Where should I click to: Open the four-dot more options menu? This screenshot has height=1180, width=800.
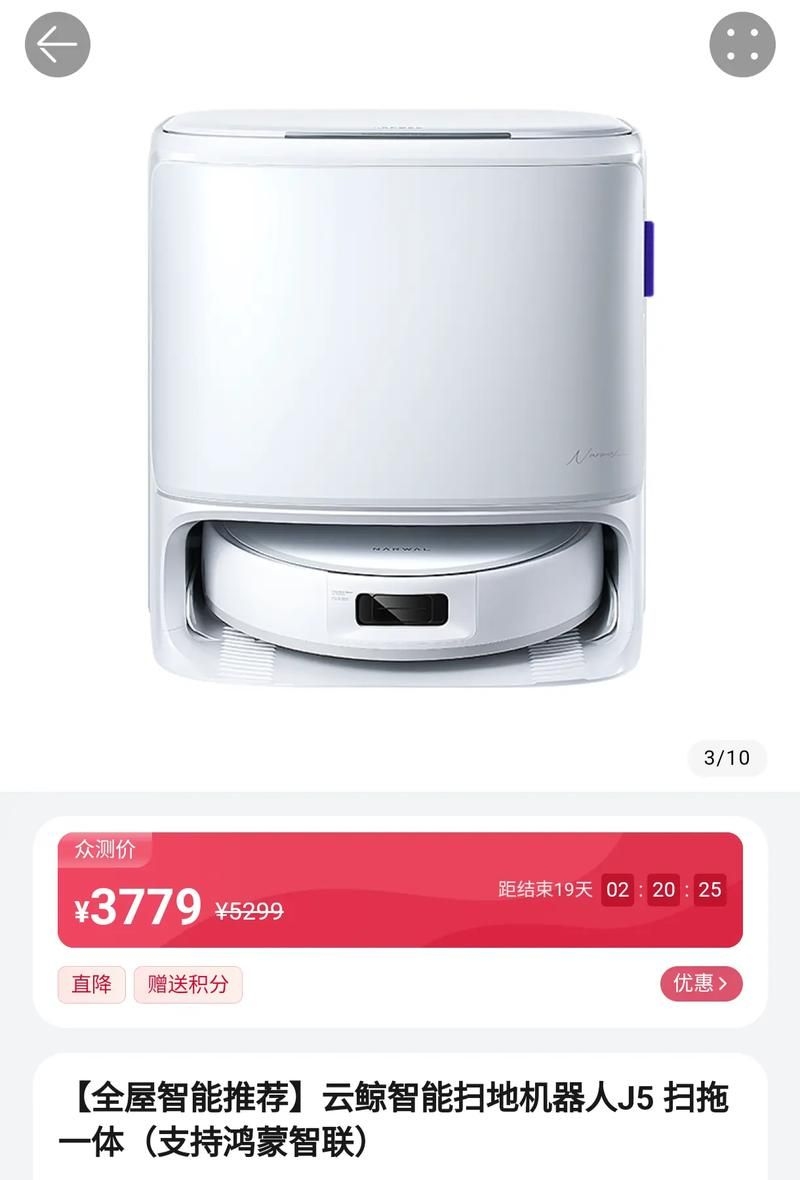coord(740,44)
